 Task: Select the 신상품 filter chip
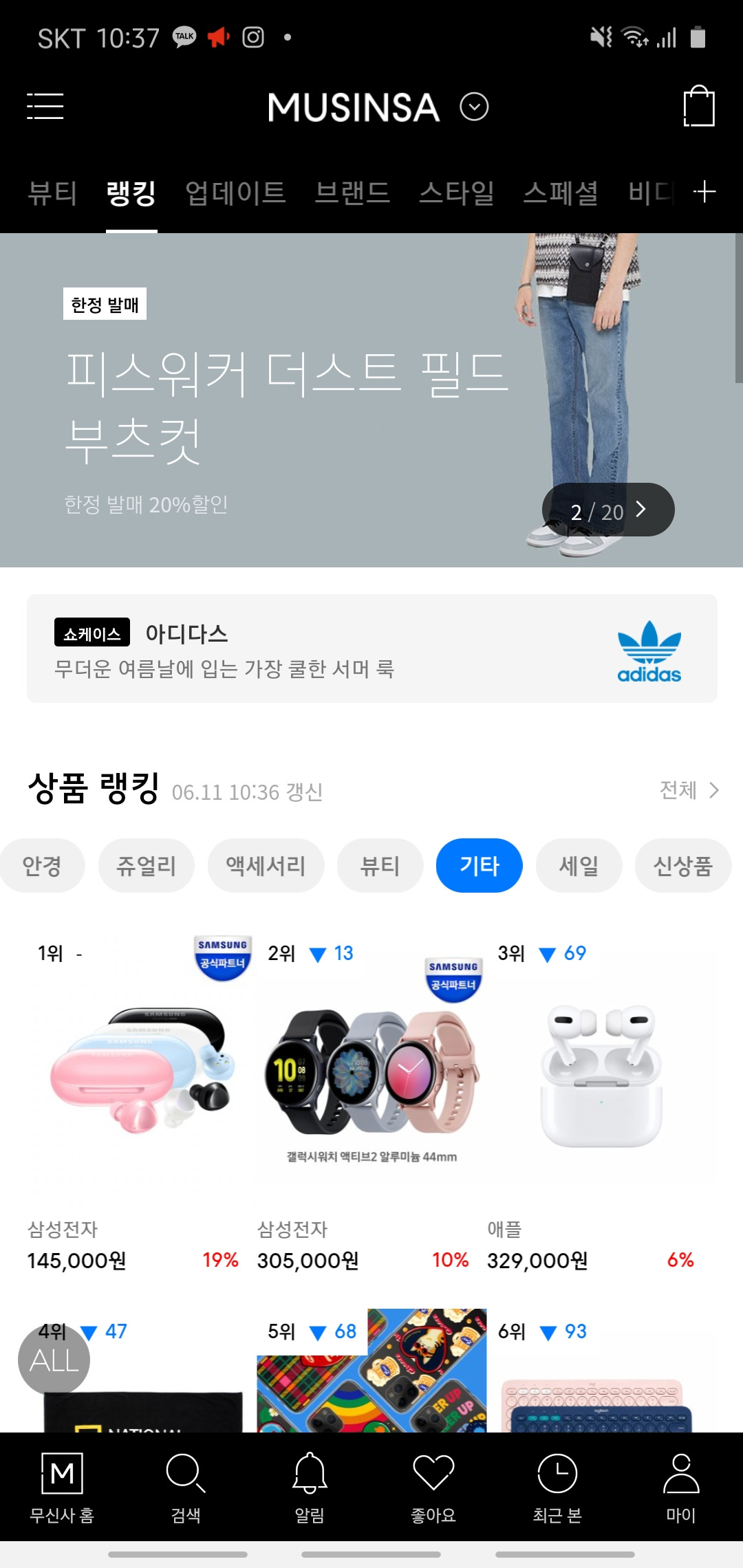point(682,866)
